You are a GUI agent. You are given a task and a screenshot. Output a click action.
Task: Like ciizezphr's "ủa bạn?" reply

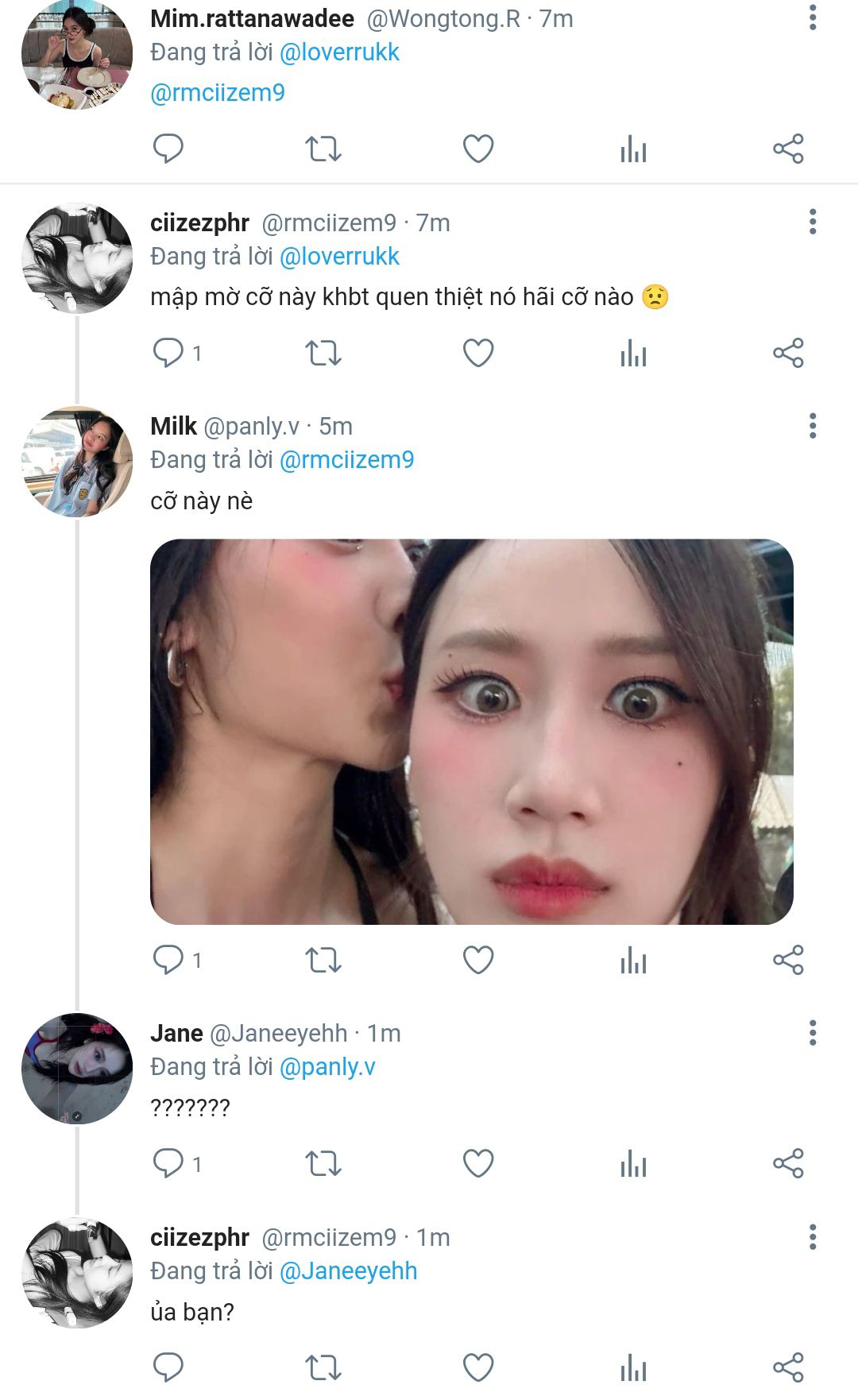[478, 1367]
